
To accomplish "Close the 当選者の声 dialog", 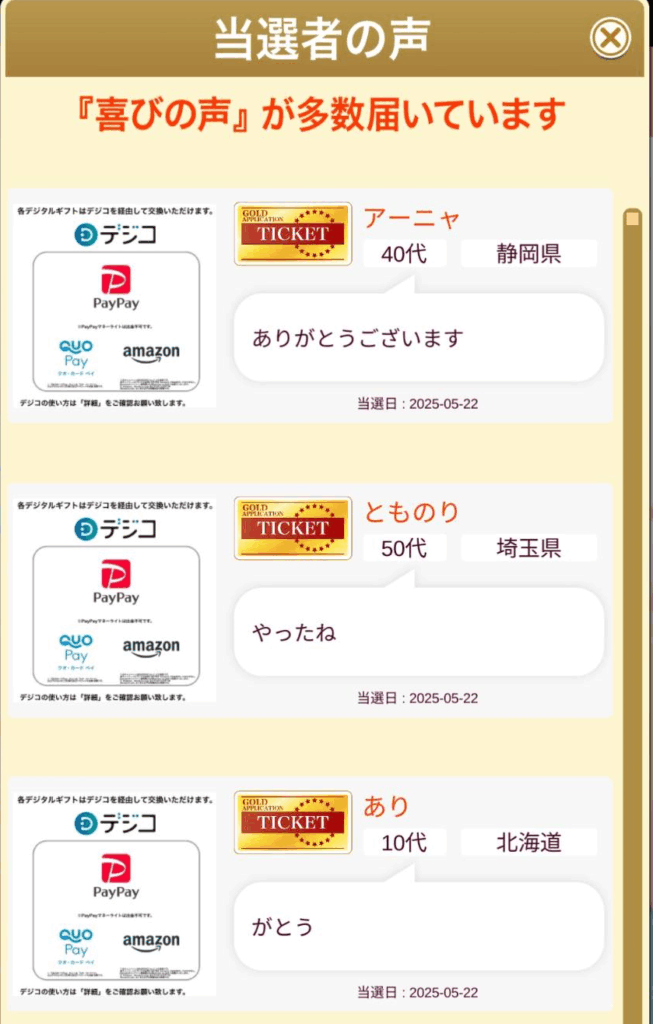I will pos(610,38).
